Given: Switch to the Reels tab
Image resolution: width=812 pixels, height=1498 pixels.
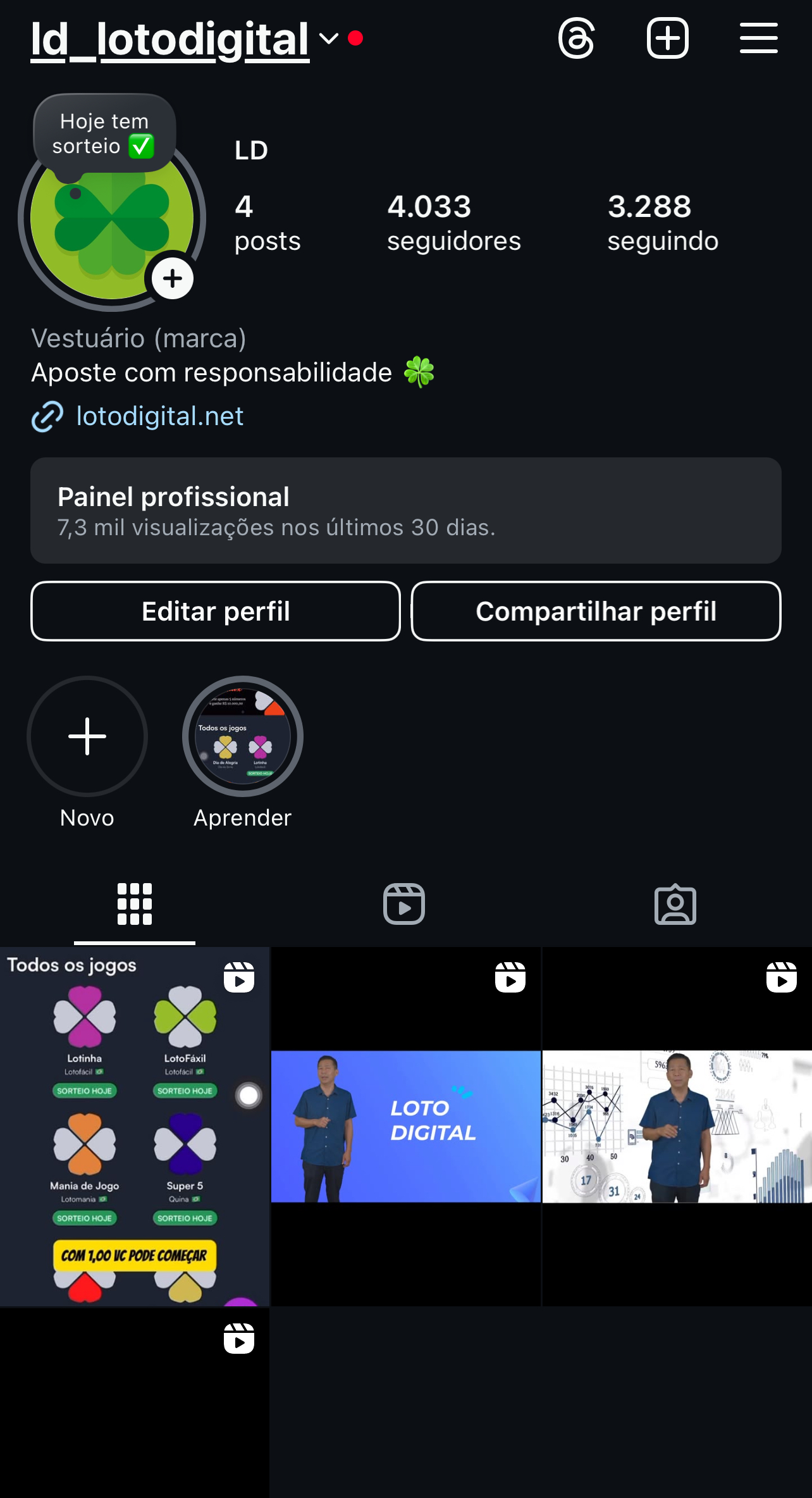Looking at the screenshot, I should (404, 904).
